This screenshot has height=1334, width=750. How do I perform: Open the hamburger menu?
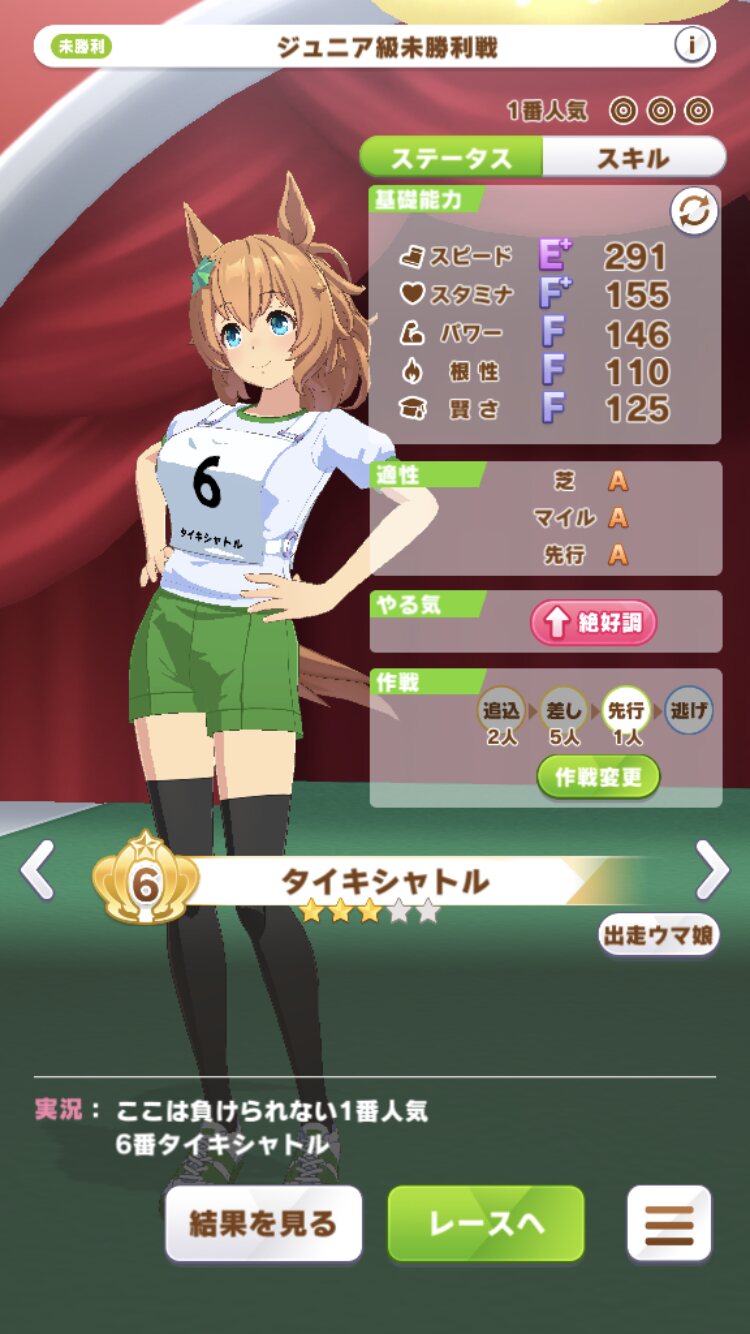point(669,1223)
